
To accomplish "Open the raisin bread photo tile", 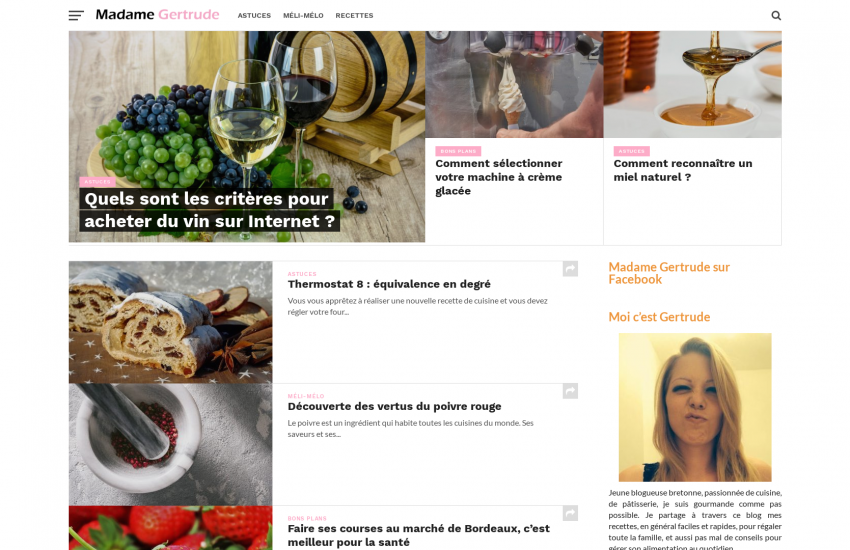I will pyautogui.click(x=170, y=322).
